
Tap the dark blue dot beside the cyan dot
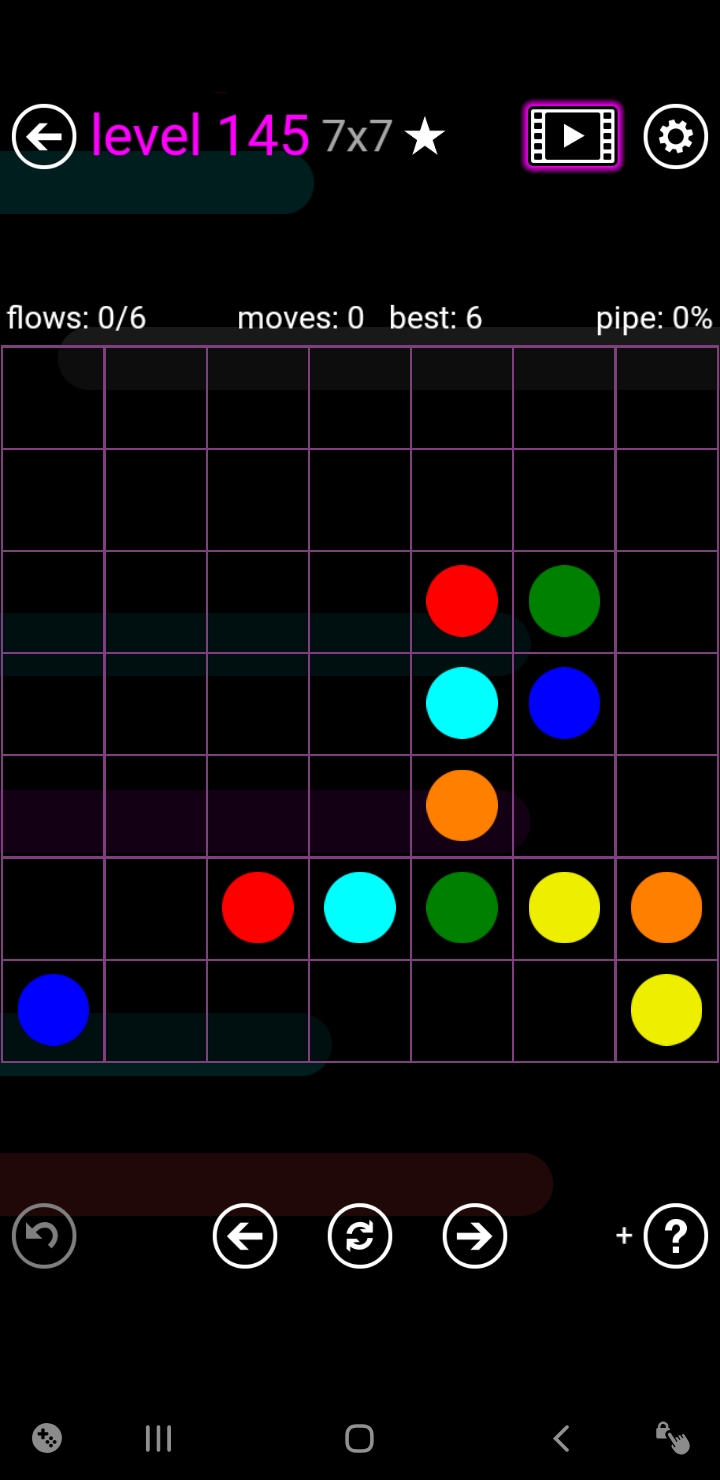click(x=564, y=703)
